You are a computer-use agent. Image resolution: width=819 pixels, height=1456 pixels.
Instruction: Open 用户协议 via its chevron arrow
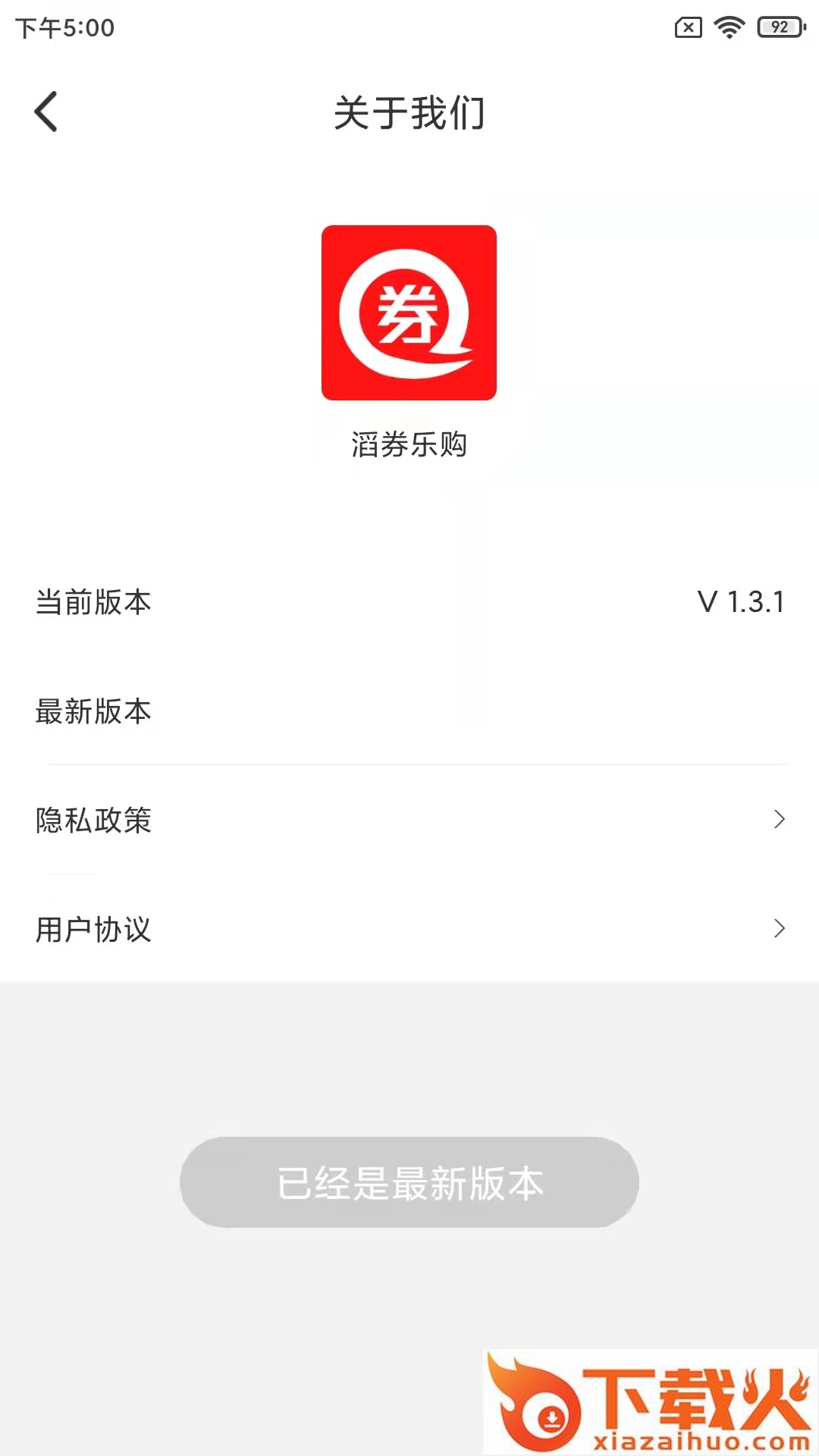778,928
